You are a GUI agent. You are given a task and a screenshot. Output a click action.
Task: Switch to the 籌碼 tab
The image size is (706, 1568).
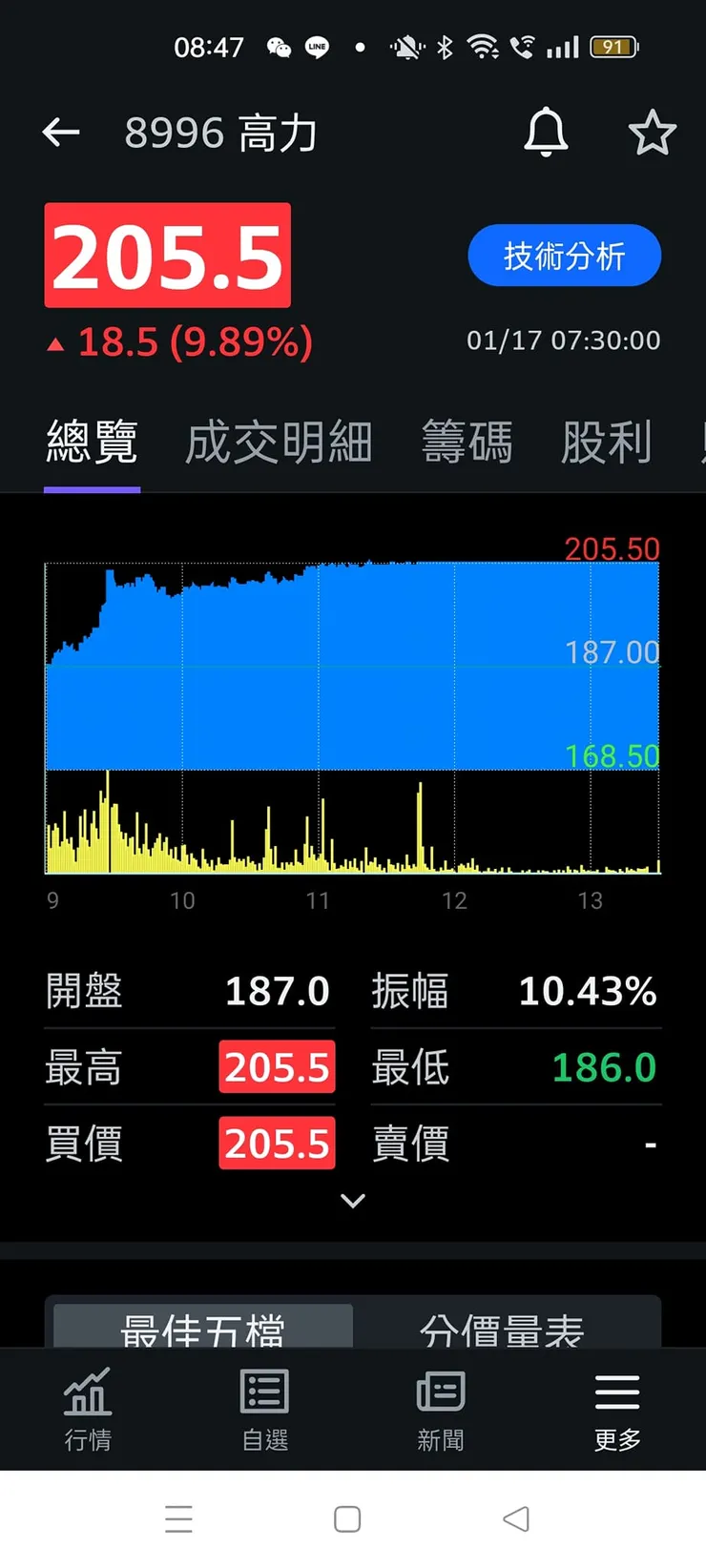click(467, 442)
